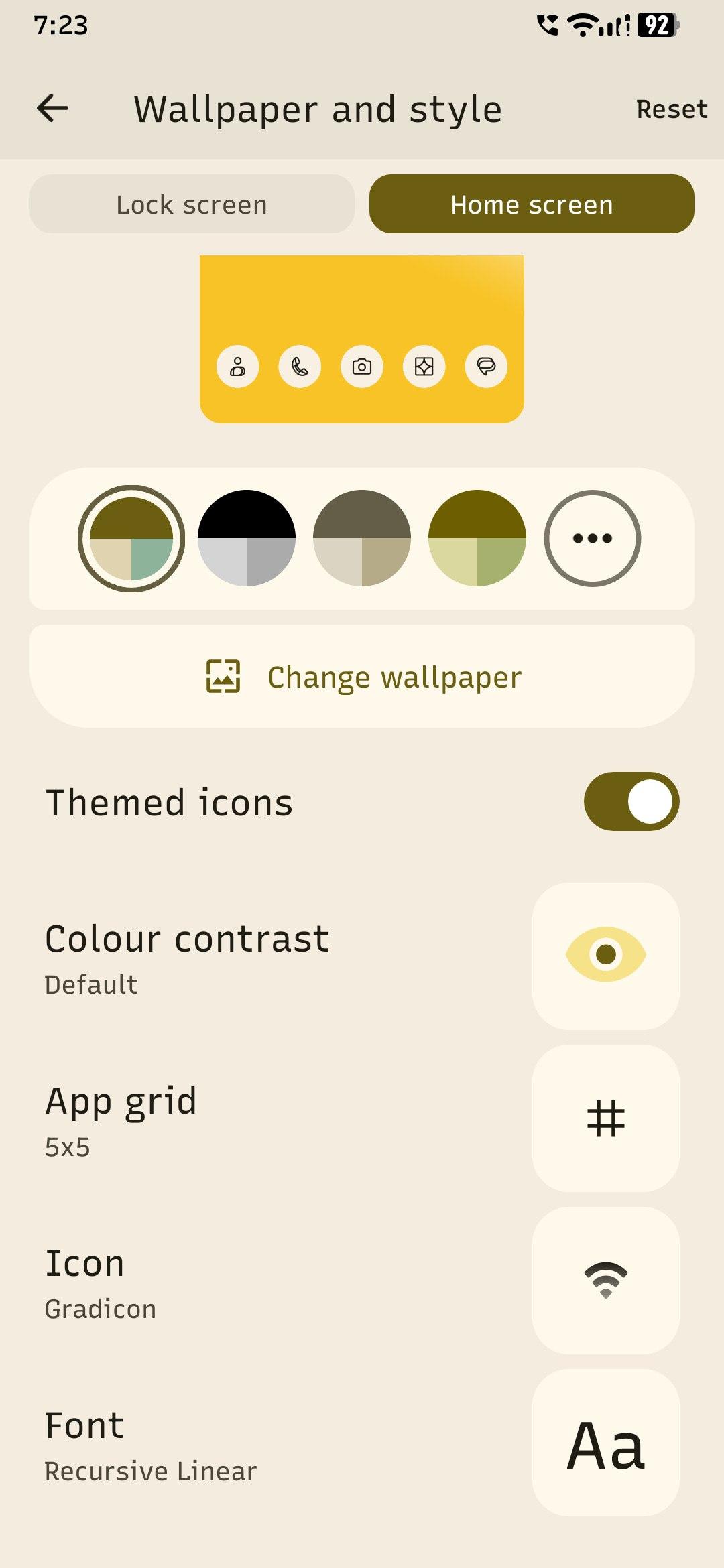Change the Icon style from Gradicon

click(362, 1281)
